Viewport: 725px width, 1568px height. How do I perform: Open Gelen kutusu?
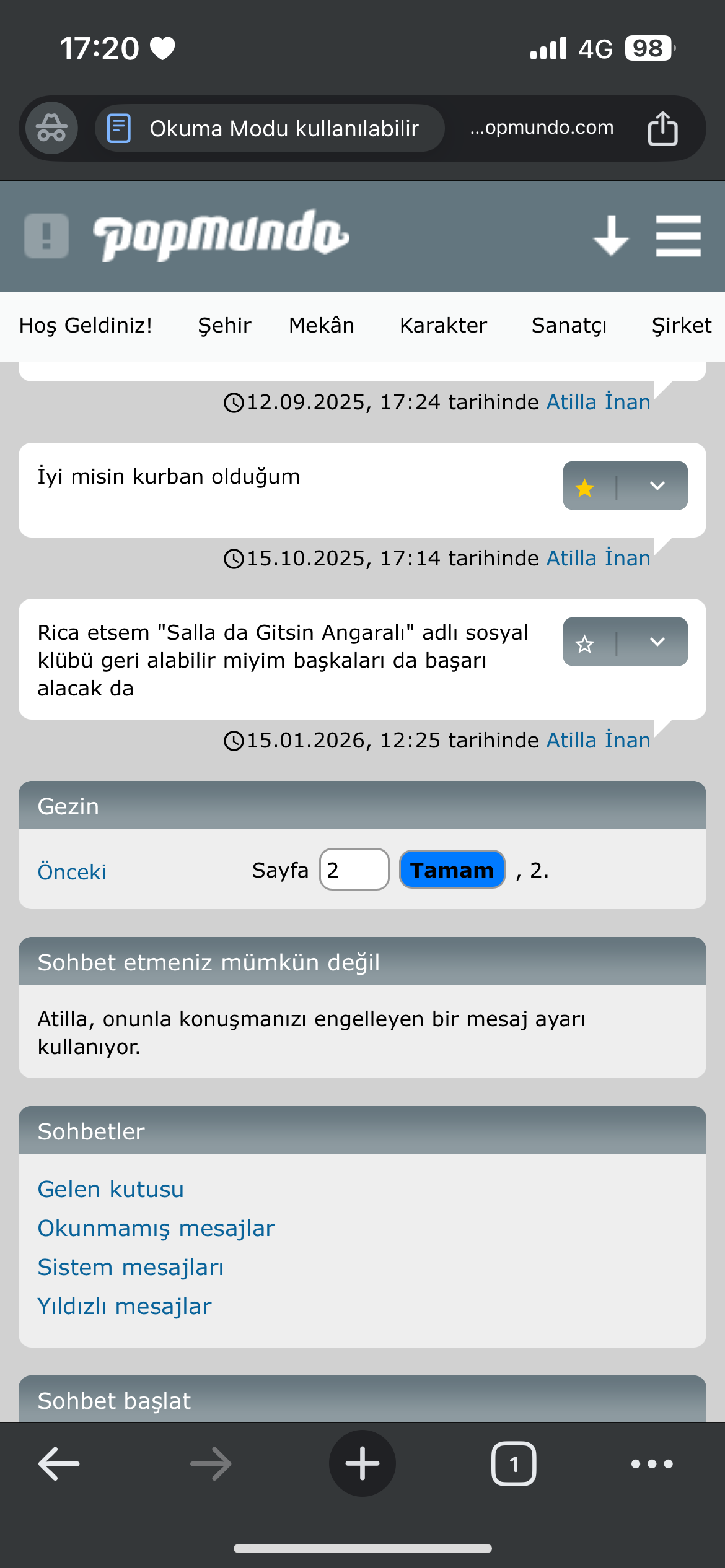111,1189
